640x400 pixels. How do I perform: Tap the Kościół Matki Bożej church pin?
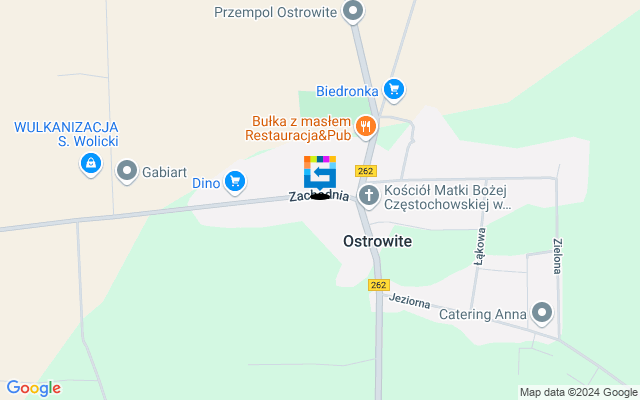click(369, 196)
